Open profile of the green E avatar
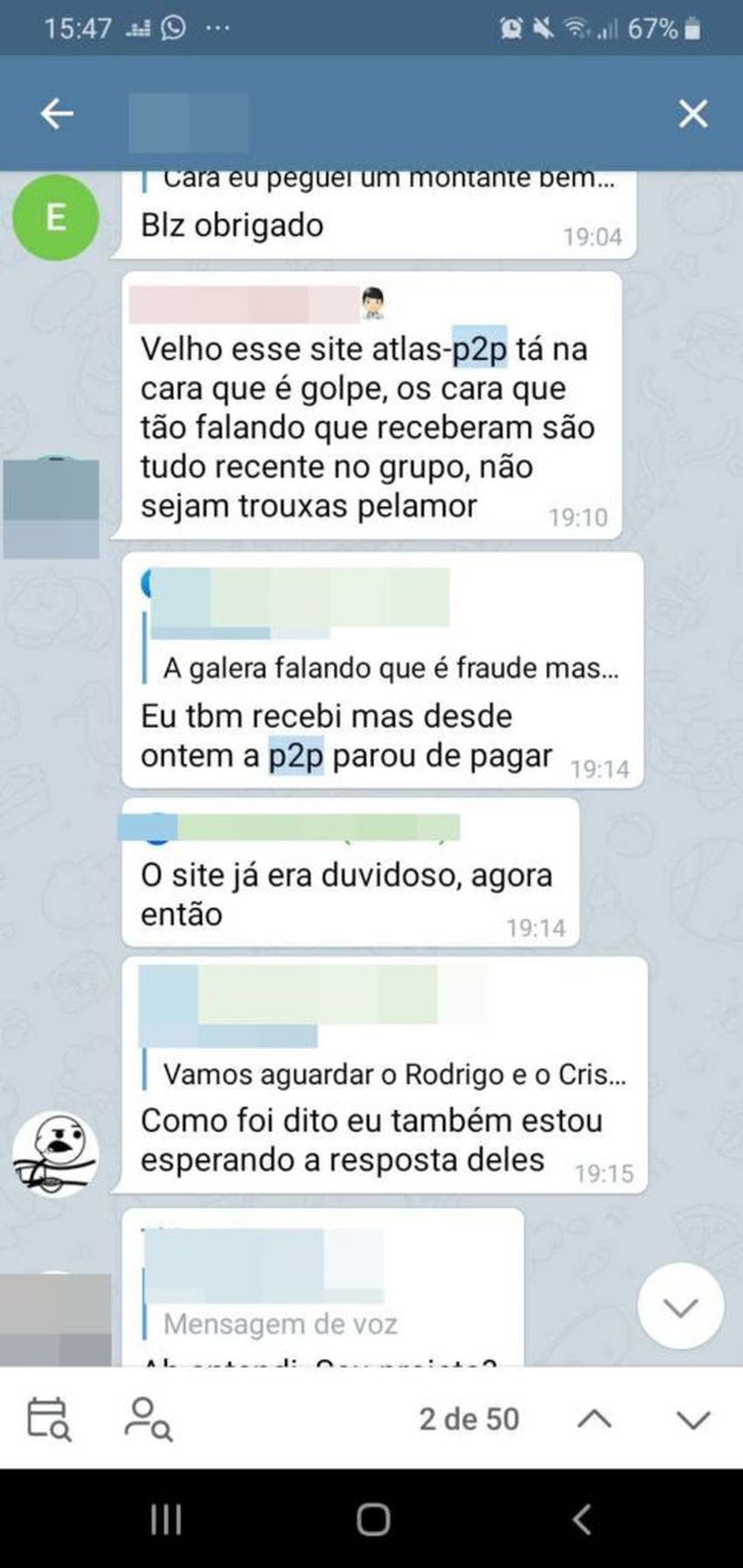Viewport: 743px width, 1568px height. point(55,218)
